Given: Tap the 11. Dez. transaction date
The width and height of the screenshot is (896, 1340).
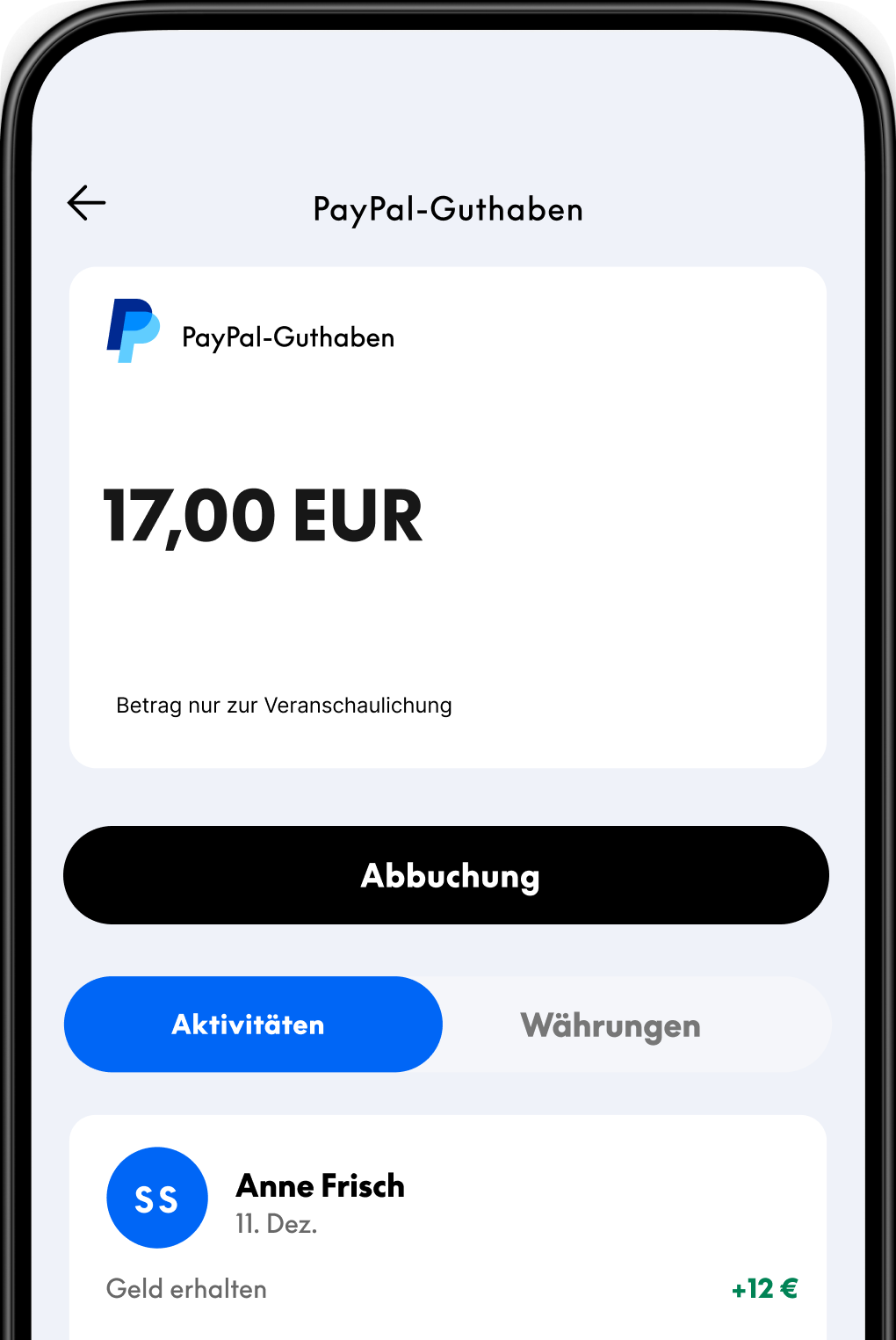Looking at the screenshot, I should 277,1222.
